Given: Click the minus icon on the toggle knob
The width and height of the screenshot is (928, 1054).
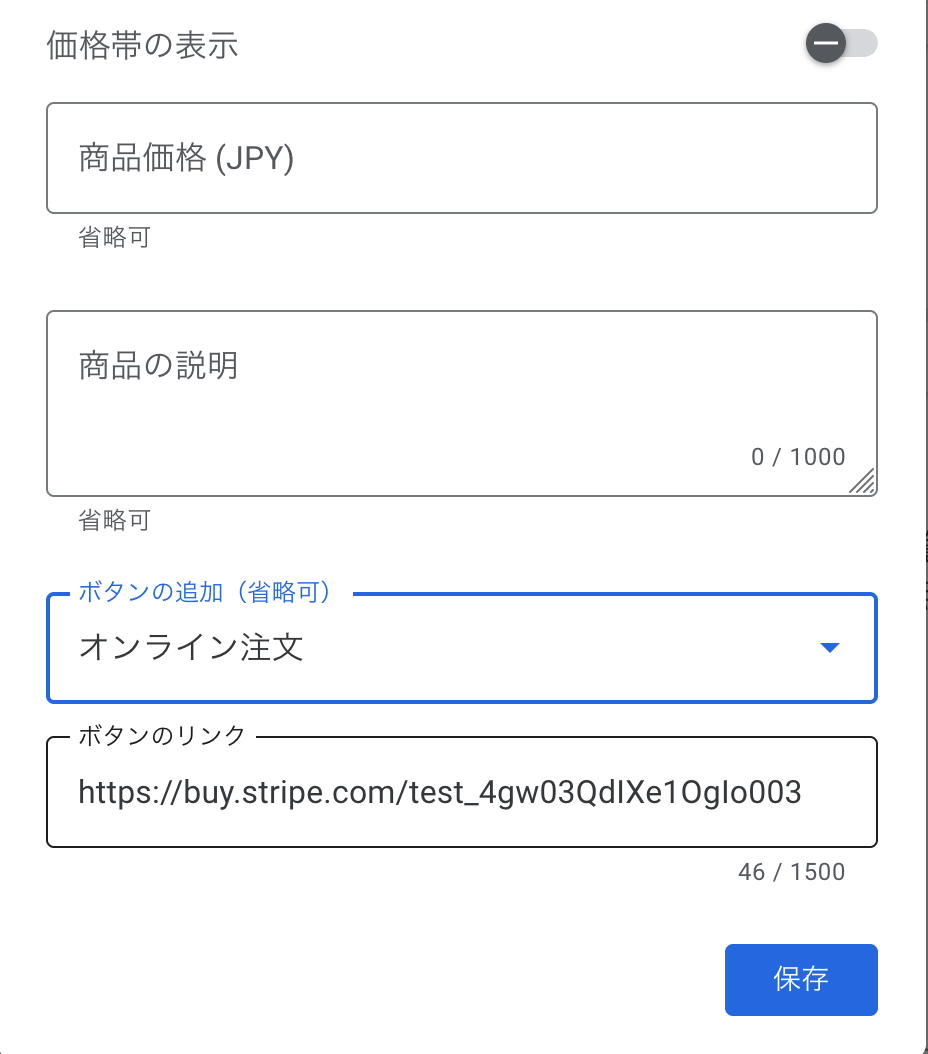Looking at the screenshot, I should tap(824, 43).
